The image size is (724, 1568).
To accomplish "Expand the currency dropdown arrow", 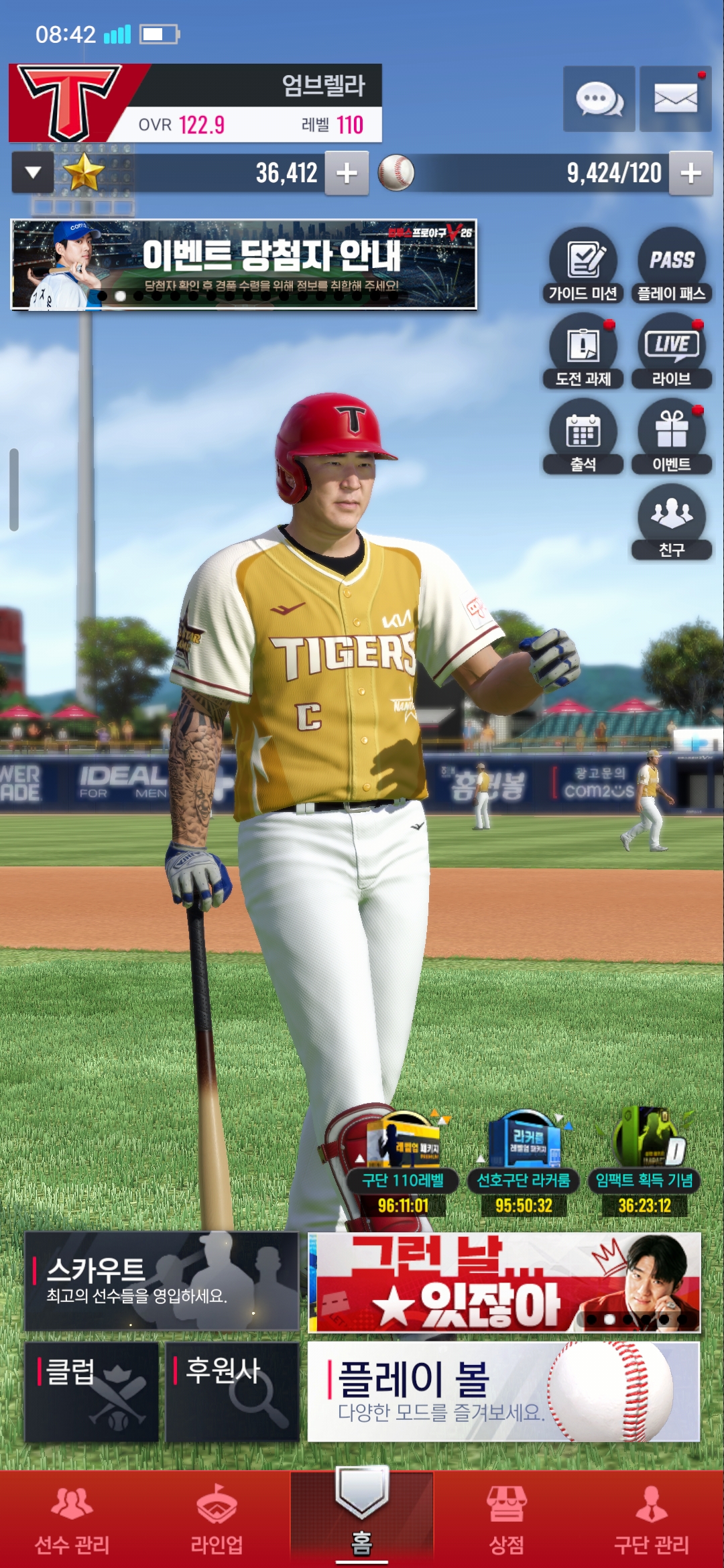I will tap(33, 173).
